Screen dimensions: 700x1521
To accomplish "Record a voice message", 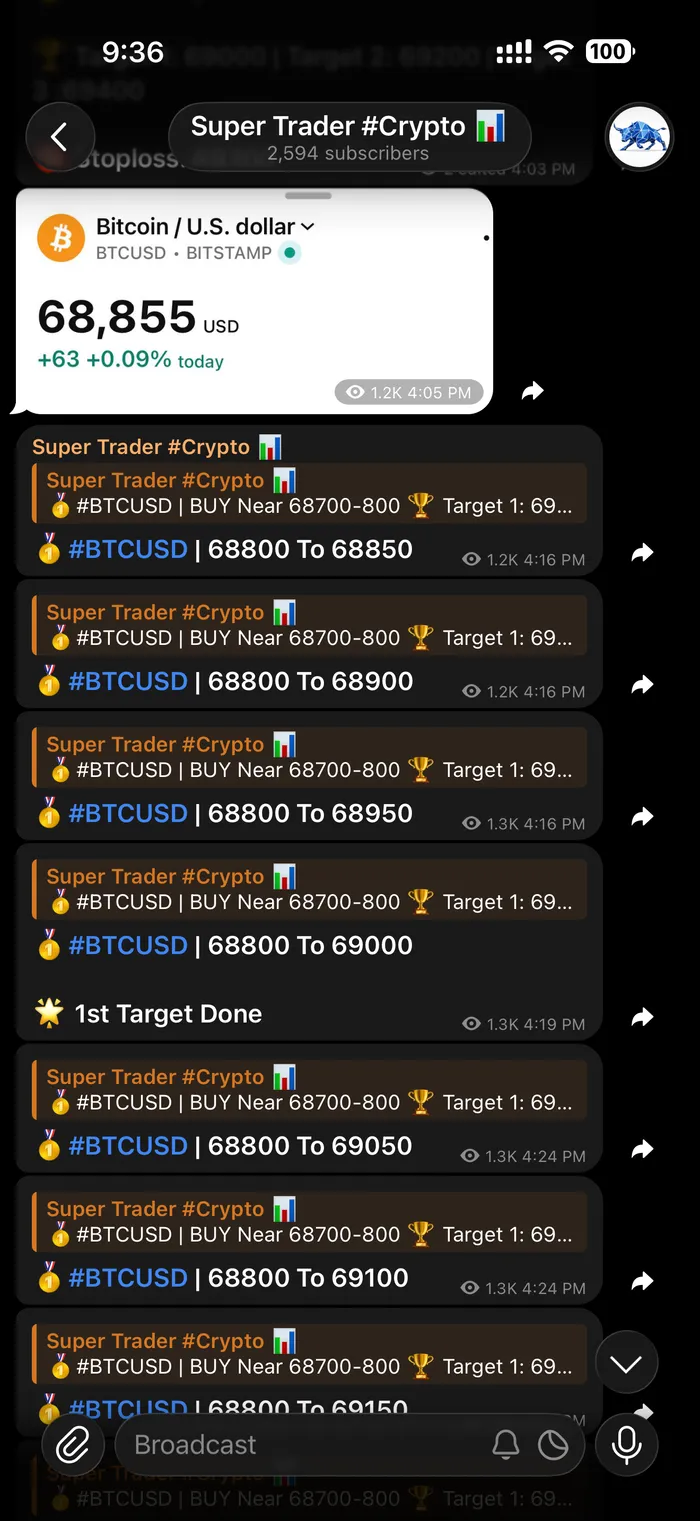I will [627, 1444].
